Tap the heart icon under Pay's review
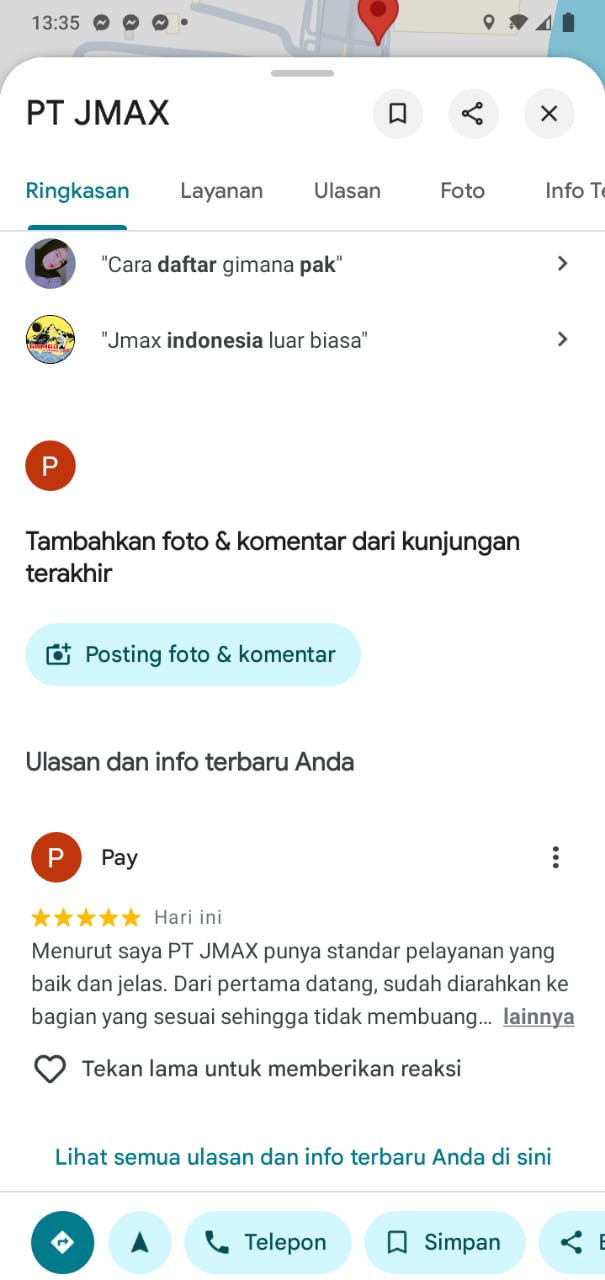The image size is (605, 1280). click(x=50, y=1069)
